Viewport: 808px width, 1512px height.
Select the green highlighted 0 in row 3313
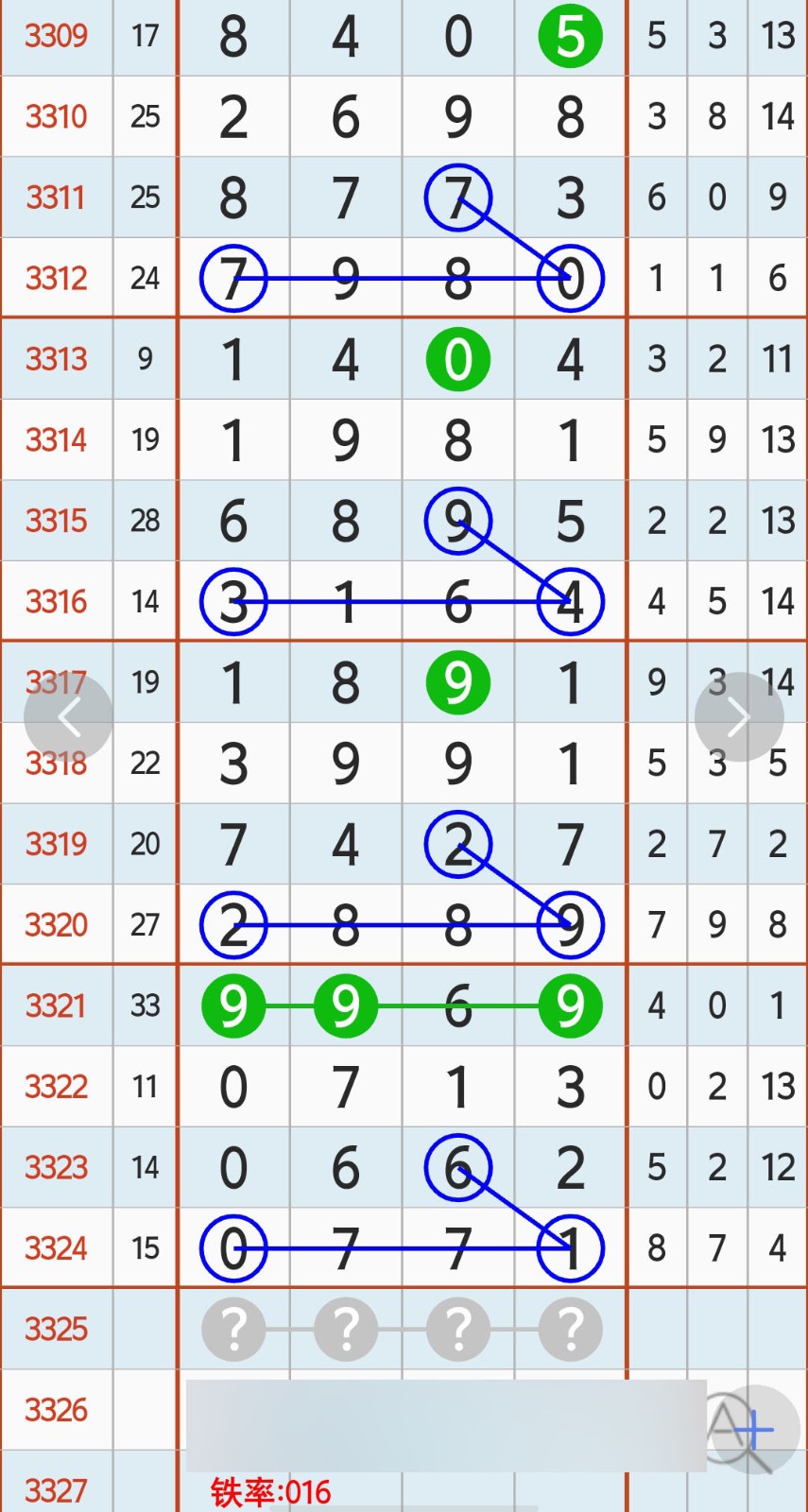pyautogui.click(x=458, y=359)
